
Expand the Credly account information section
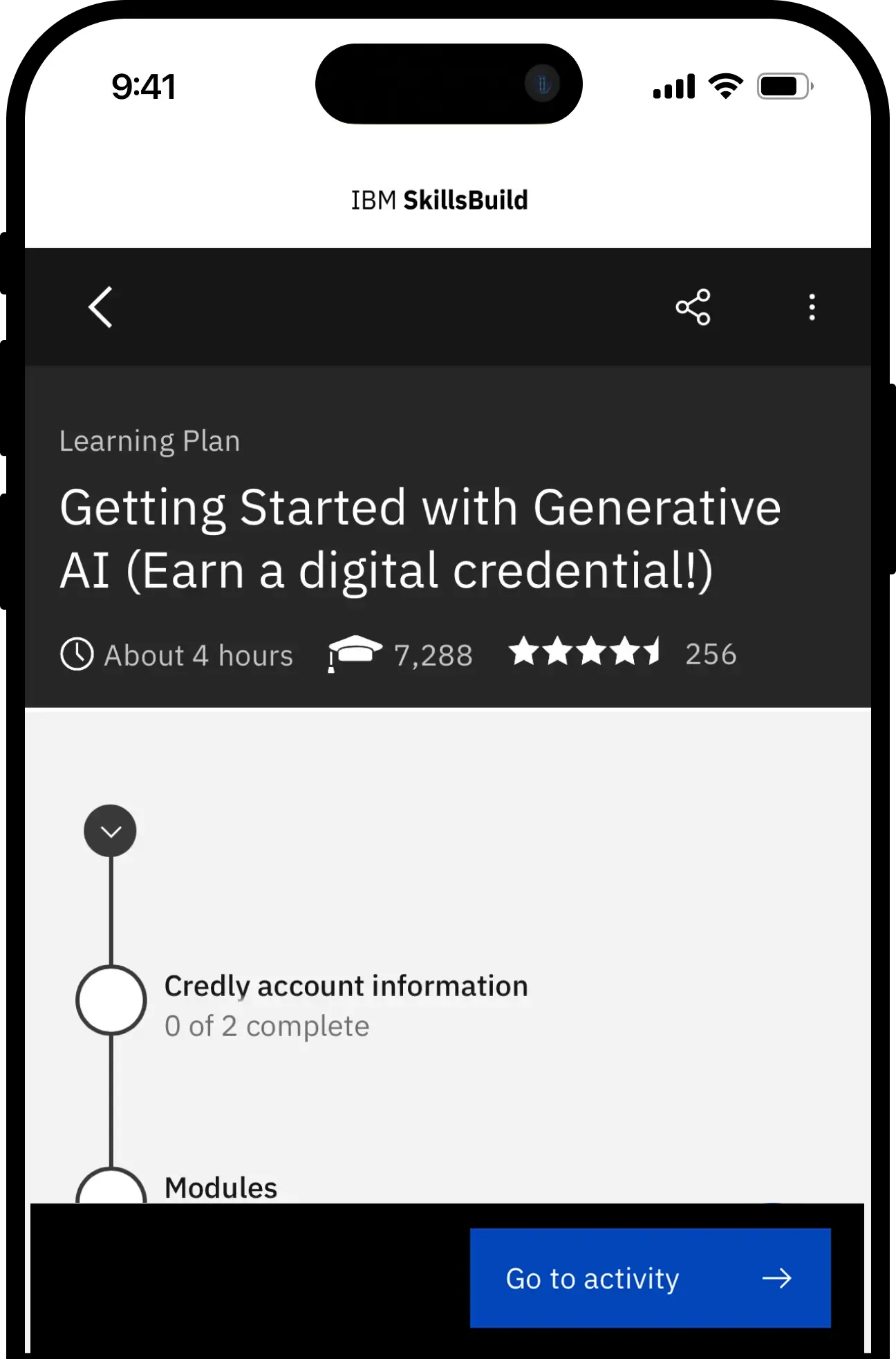tap(346, 986)
